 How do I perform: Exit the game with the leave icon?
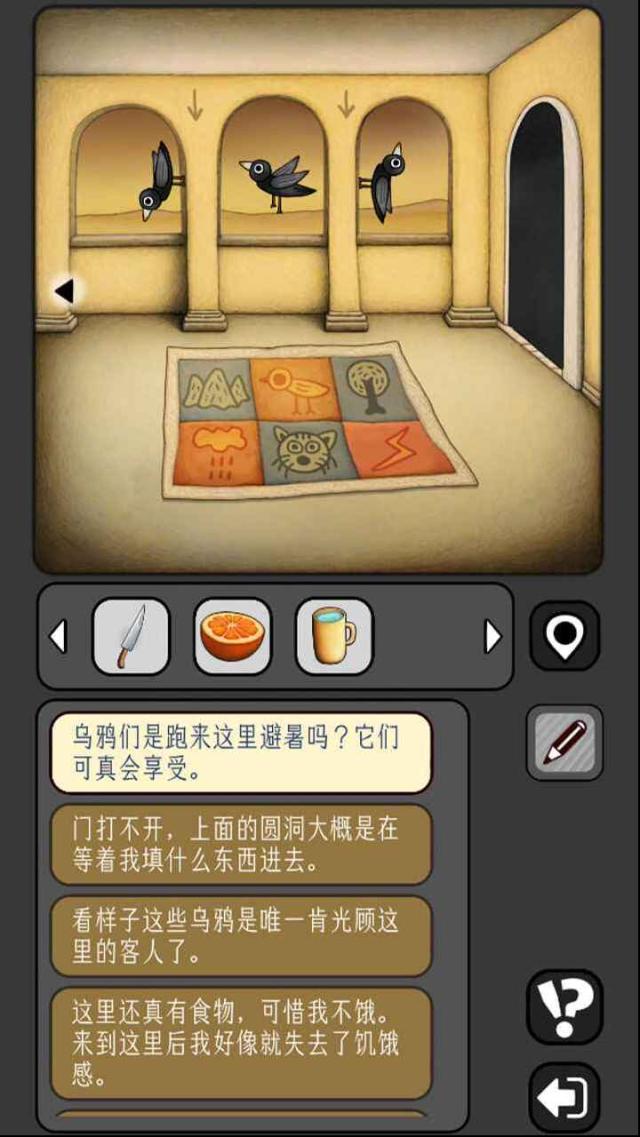(x=565, y=1098)
